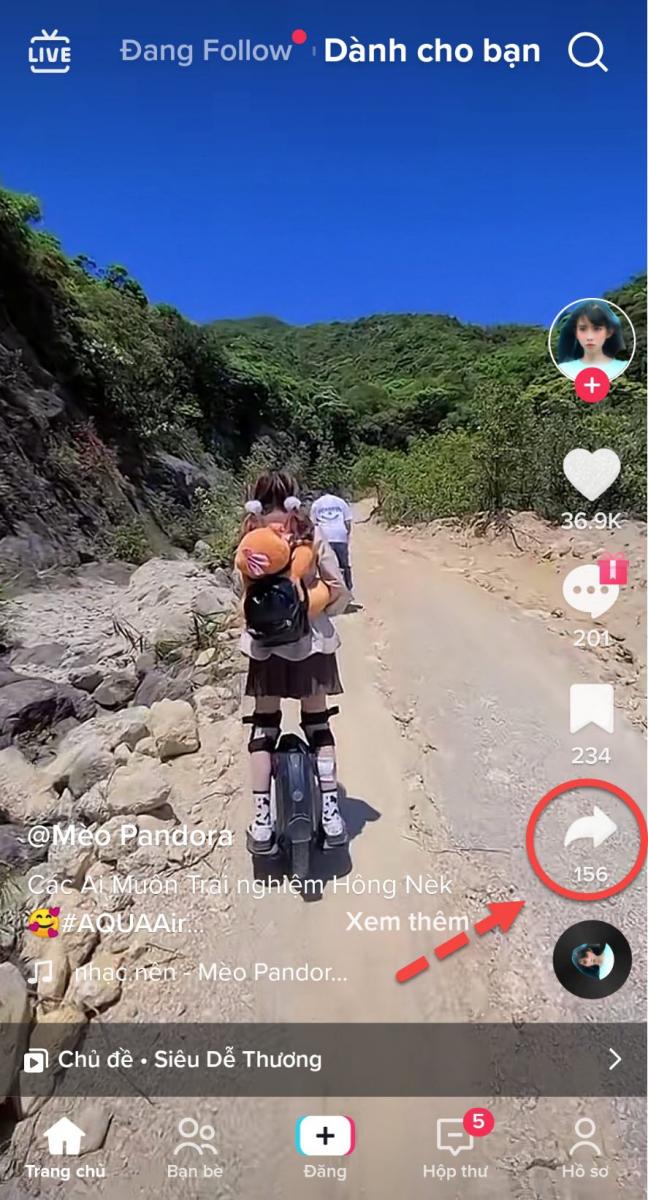648x1200 pixels.
Task: Open the spinning sound disc
Action: click(592, 959)
